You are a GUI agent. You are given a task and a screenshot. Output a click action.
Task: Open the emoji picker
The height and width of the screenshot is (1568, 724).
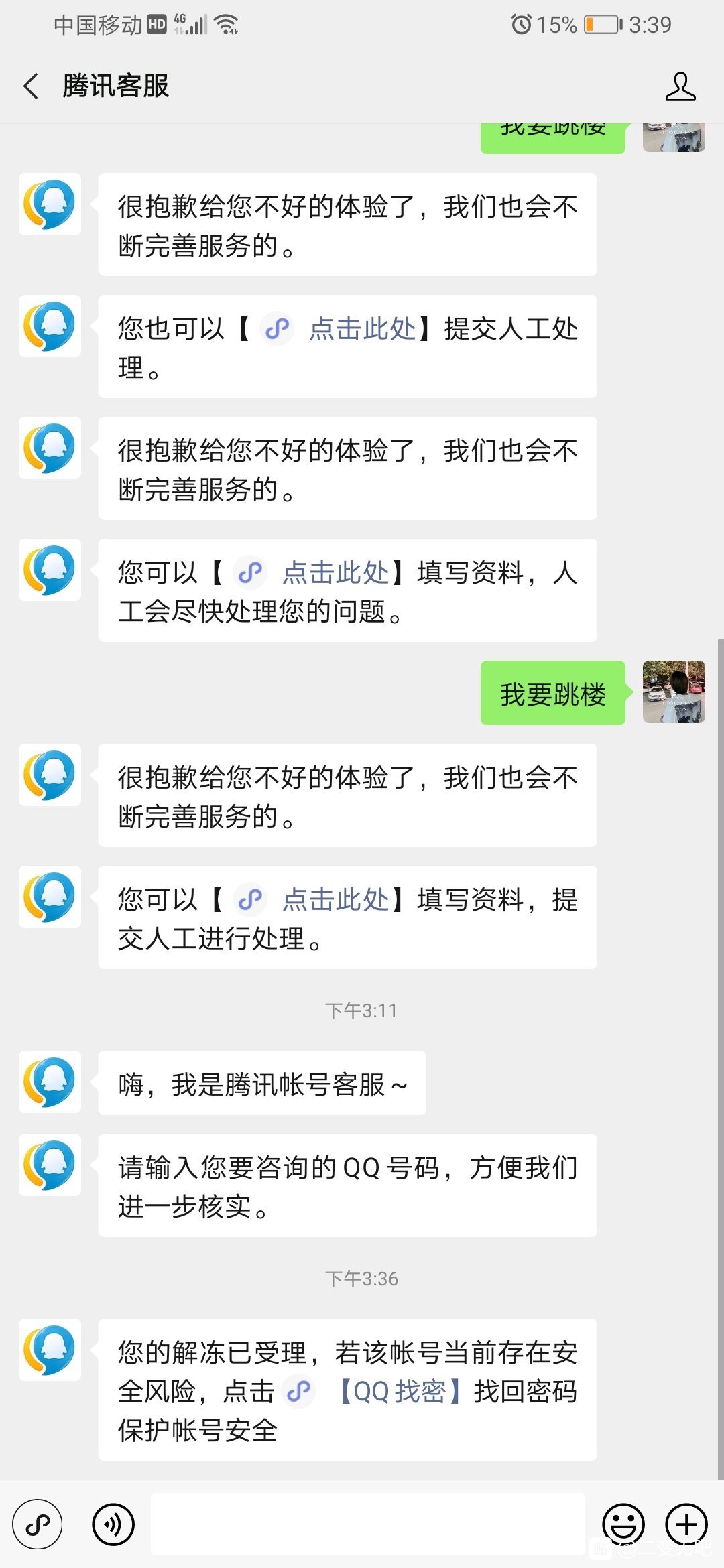(x=623, y=1524)
